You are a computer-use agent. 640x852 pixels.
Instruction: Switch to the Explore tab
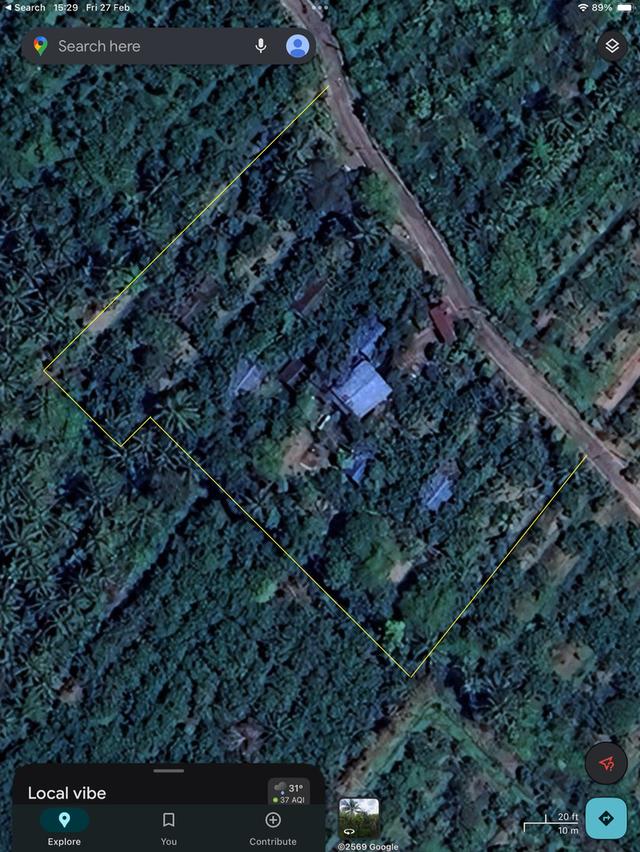tap(64, 828)
